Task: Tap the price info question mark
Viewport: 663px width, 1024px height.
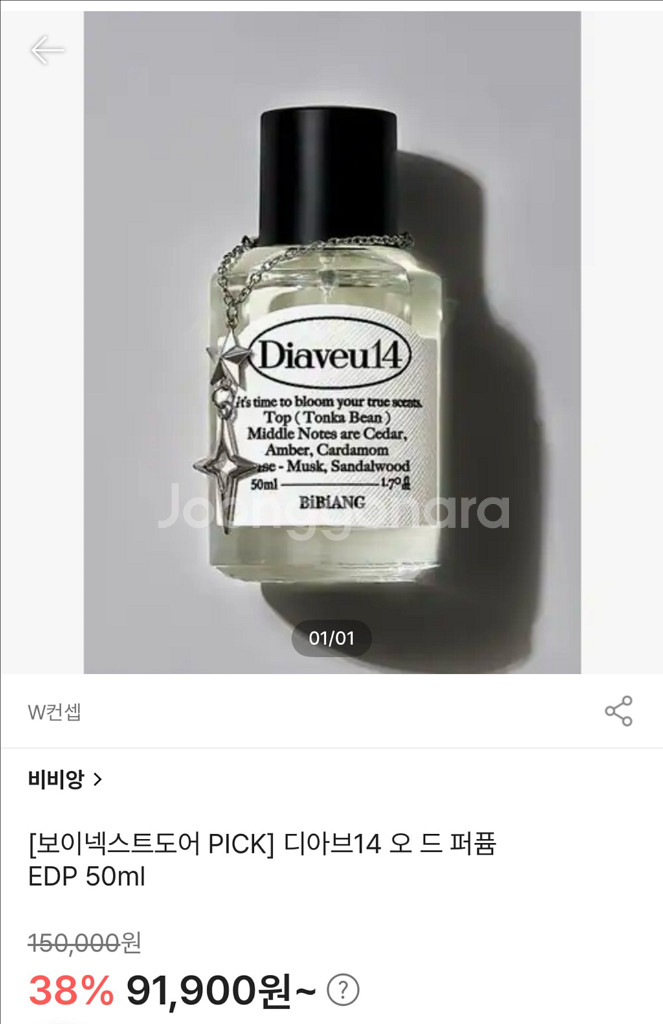Action: (x=342, y=990)
